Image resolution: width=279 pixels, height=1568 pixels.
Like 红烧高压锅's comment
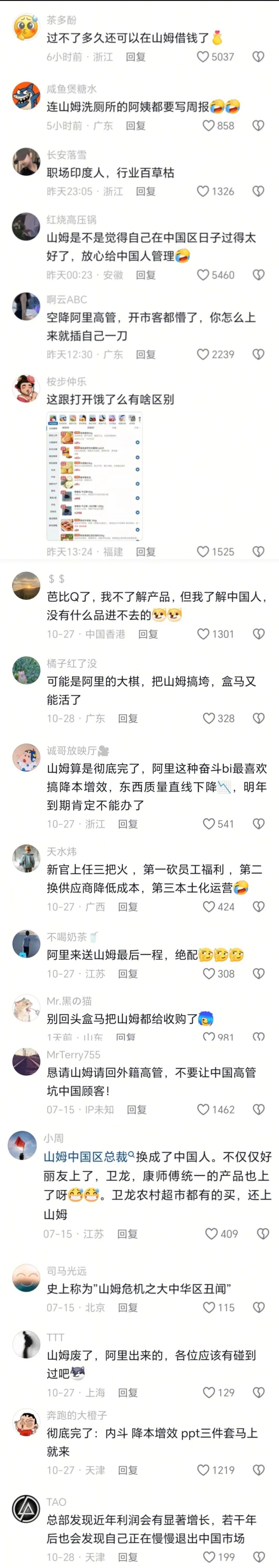203,274
